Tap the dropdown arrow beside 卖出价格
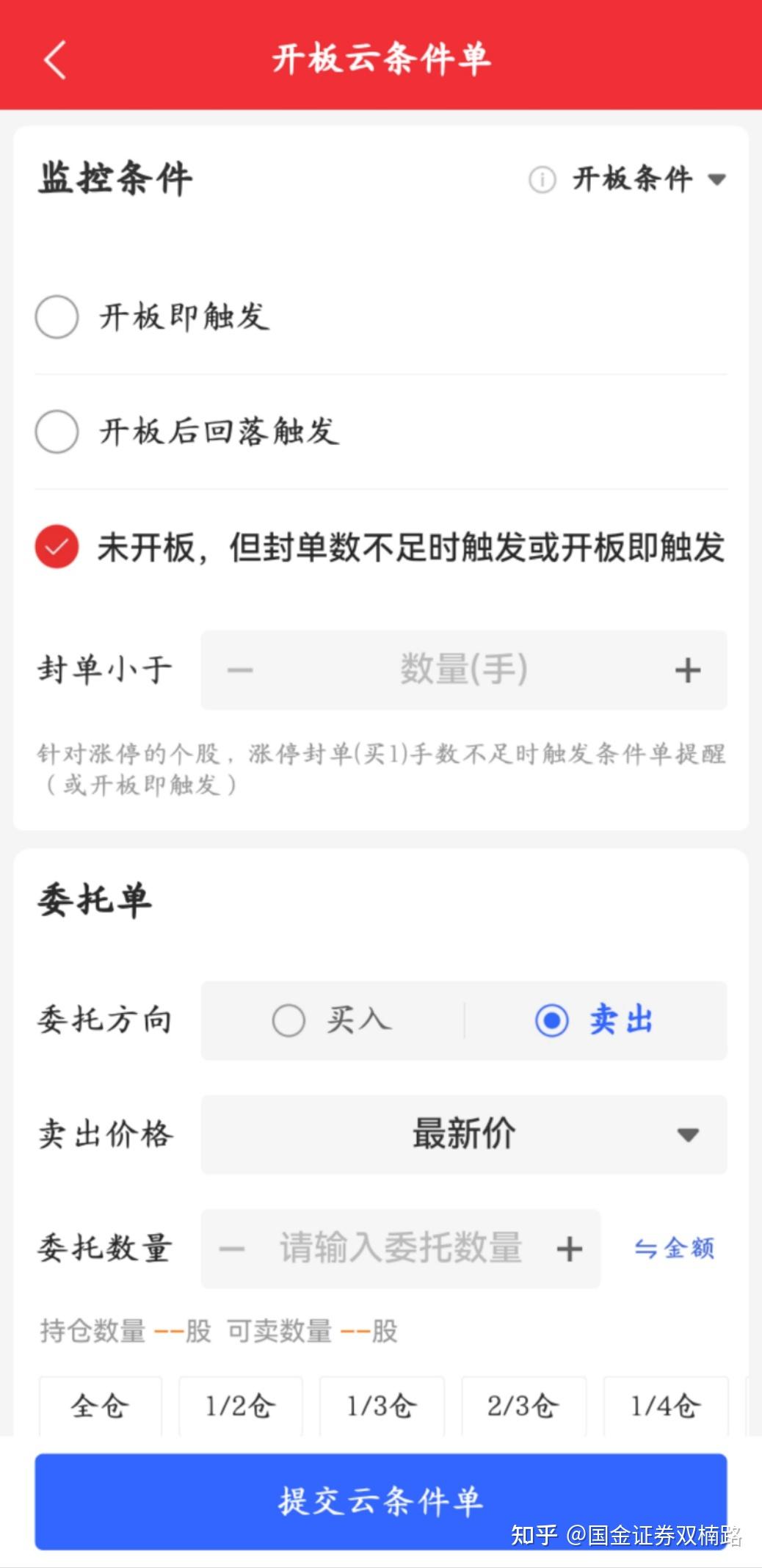The image size is (762, 1568). point(687,1136)
